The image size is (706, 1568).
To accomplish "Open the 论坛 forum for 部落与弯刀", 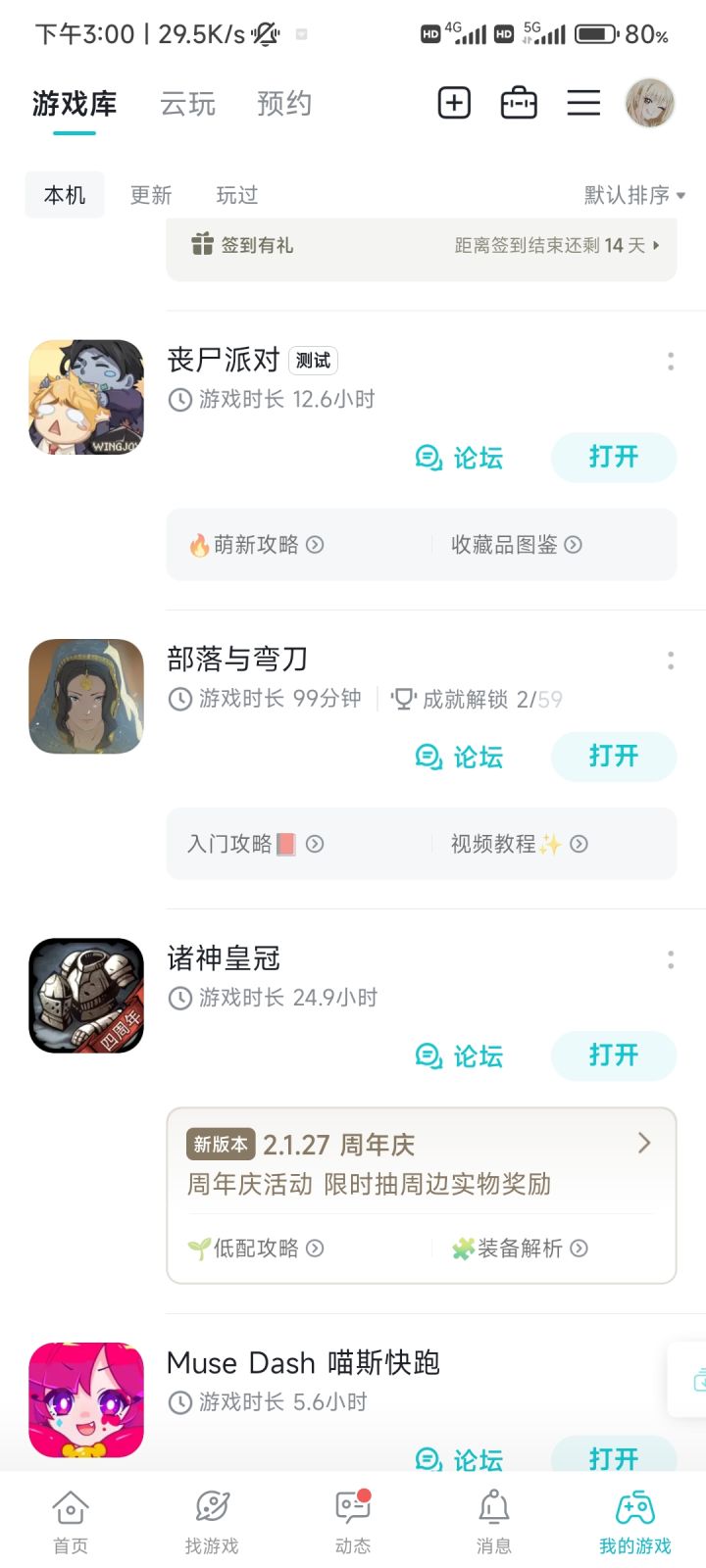I will 460,757.
